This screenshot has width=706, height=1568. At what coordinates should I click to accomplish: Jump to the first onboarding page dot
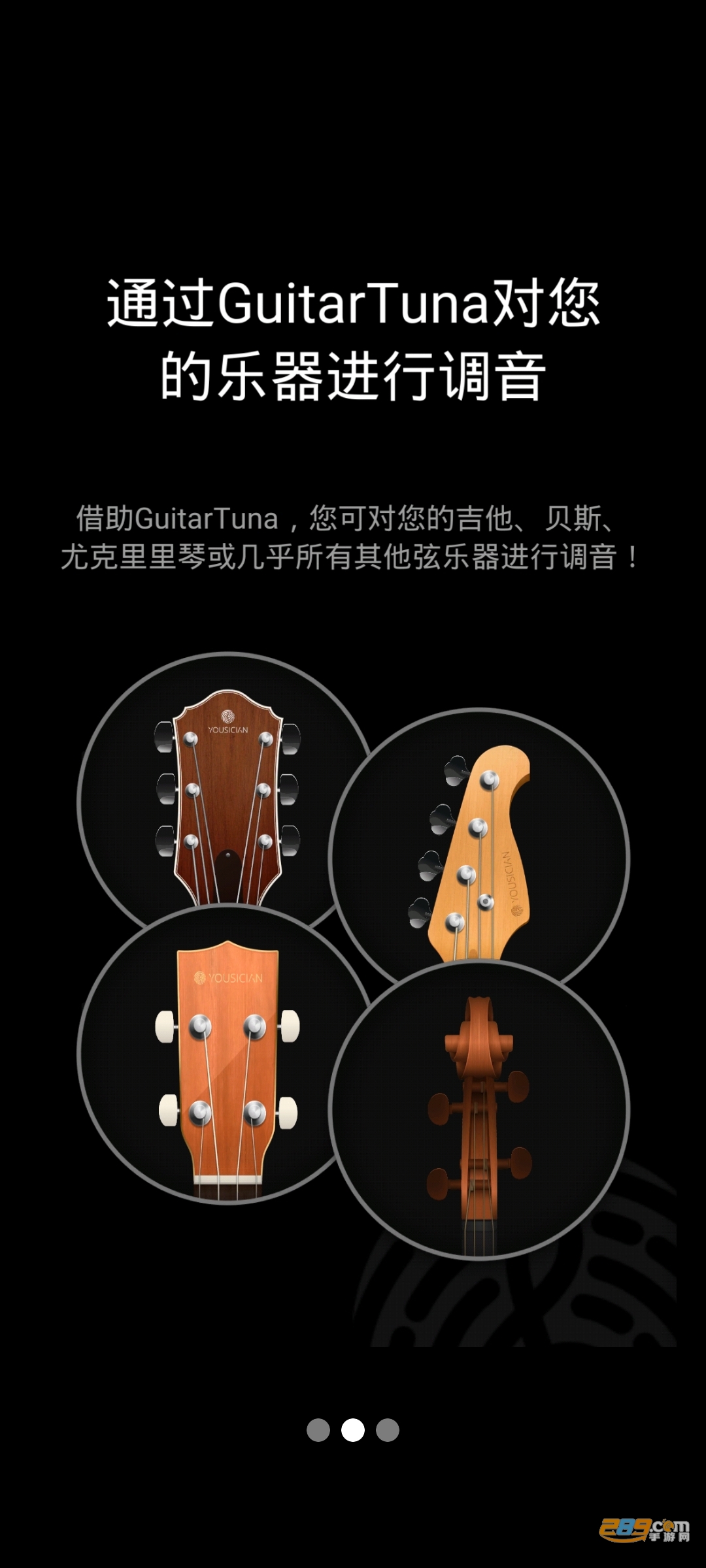(x=318, y=1430)
